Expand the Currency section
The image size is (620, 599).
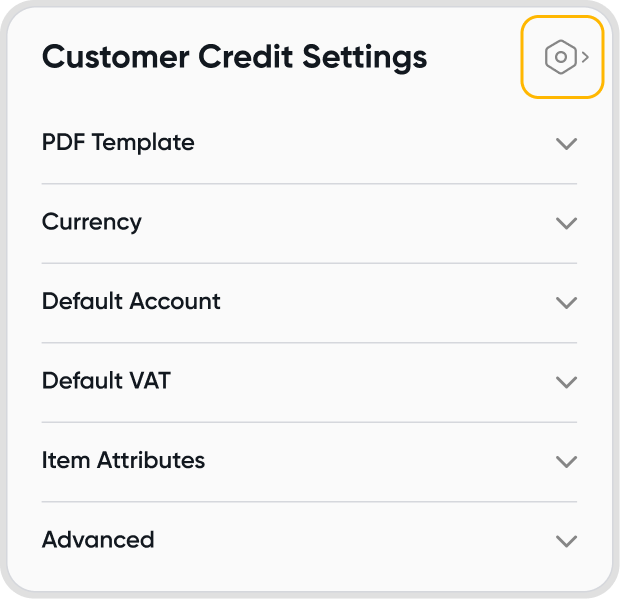point(566,222)
